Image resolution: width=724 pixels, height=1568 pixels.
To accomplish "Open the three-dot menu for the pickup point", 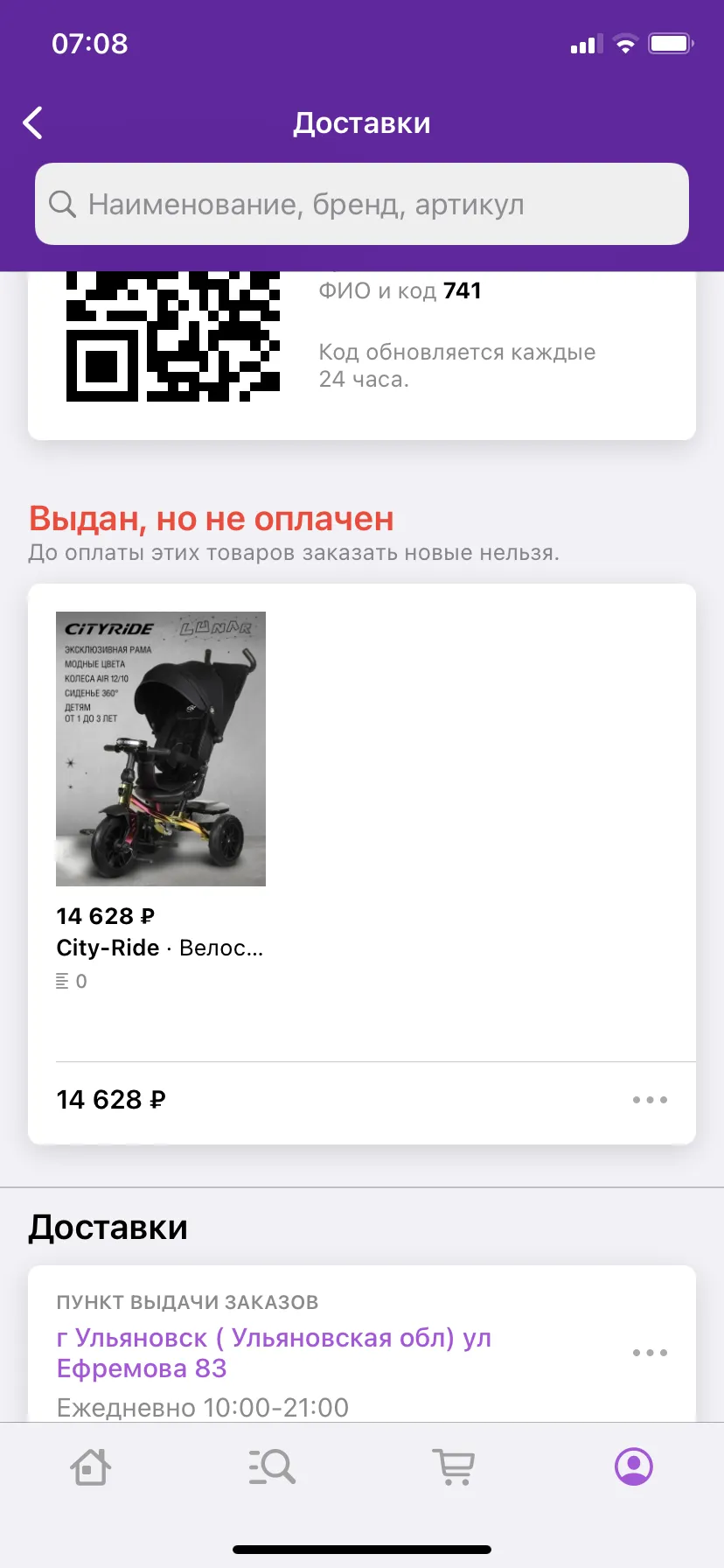I will pos(650,1353).
